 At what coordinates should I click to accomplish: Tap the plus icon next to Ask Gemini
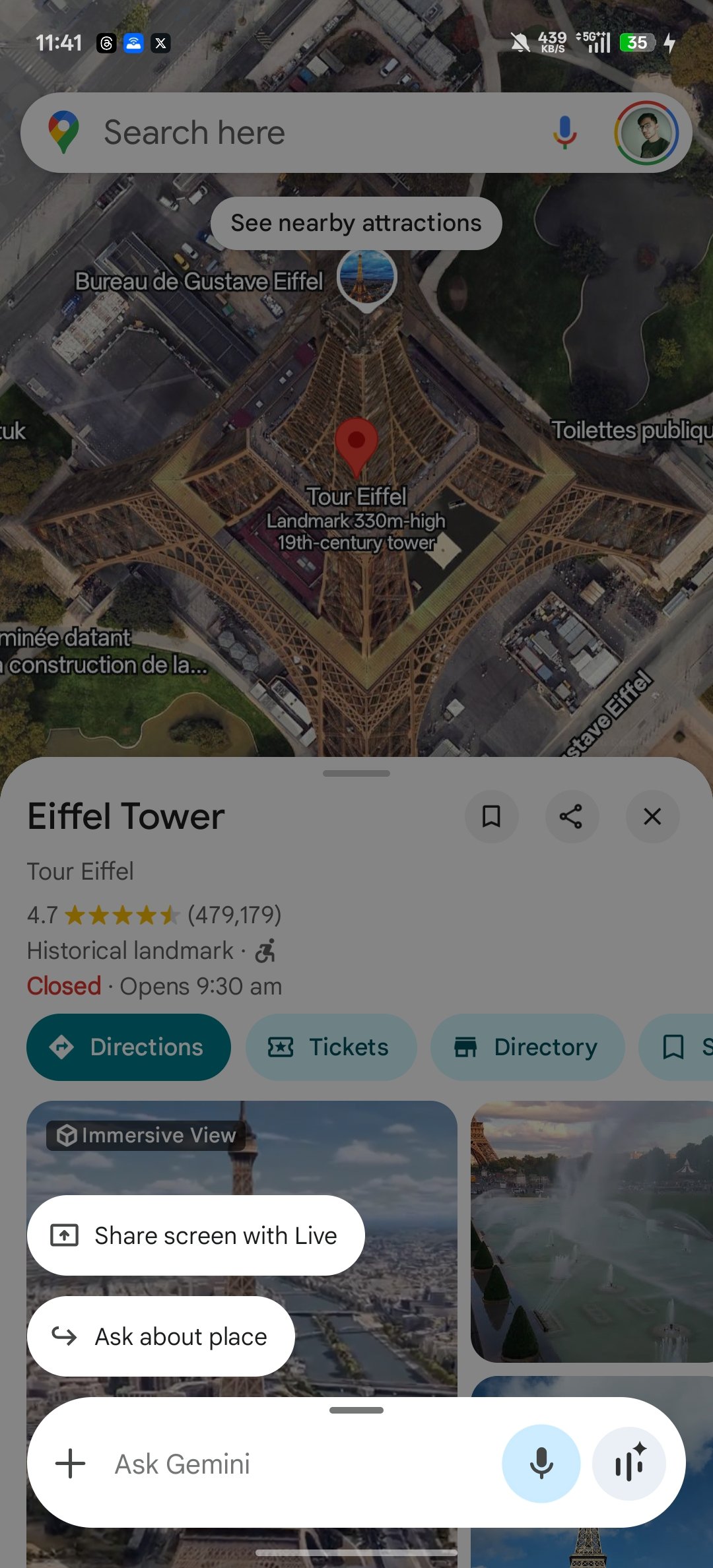click(x=69, y=1463)
